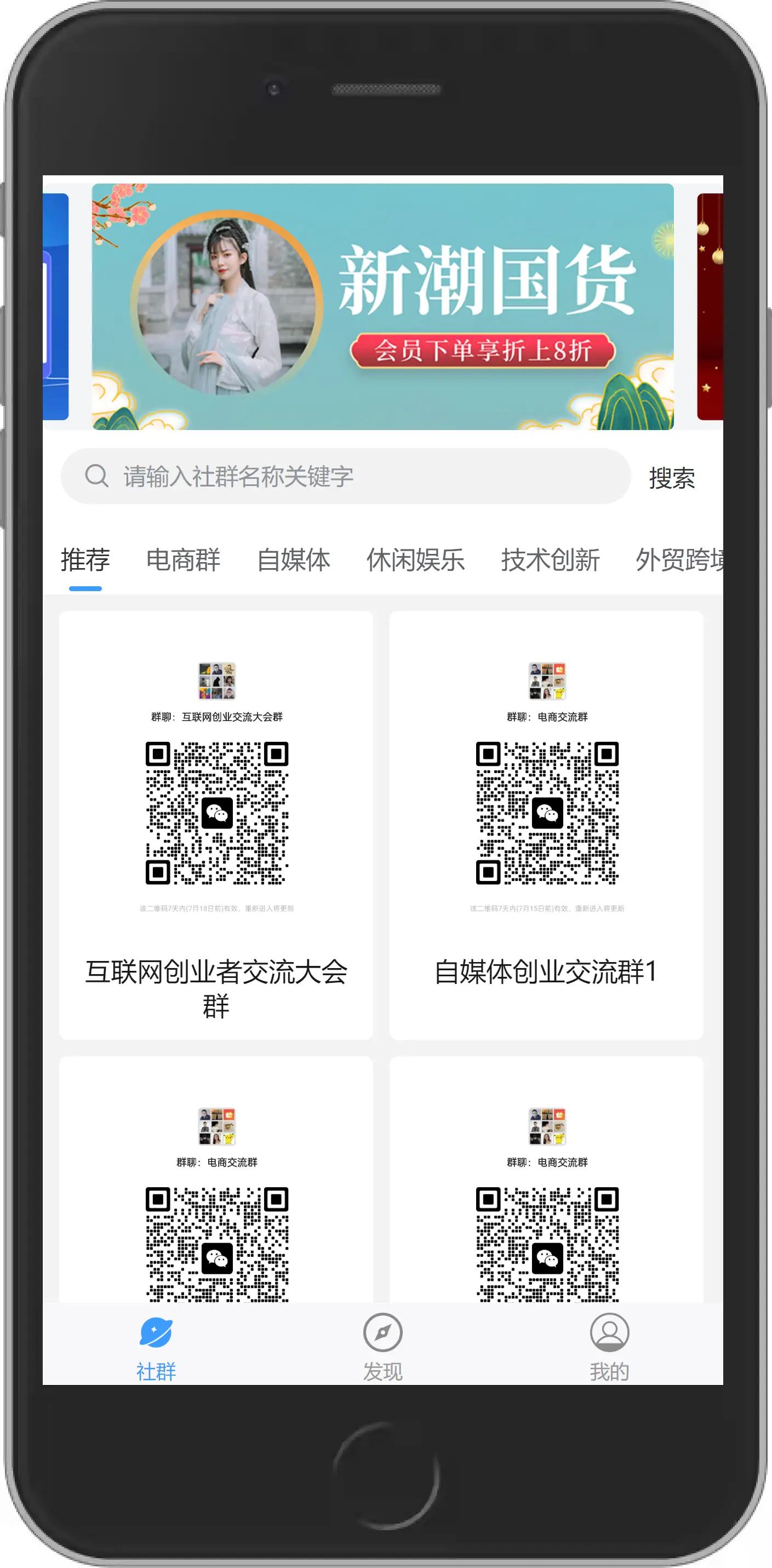This screenshot has height=1568, width=772.
Task: Show the 技术创新 category tab
Action: (x=550, y=560)
